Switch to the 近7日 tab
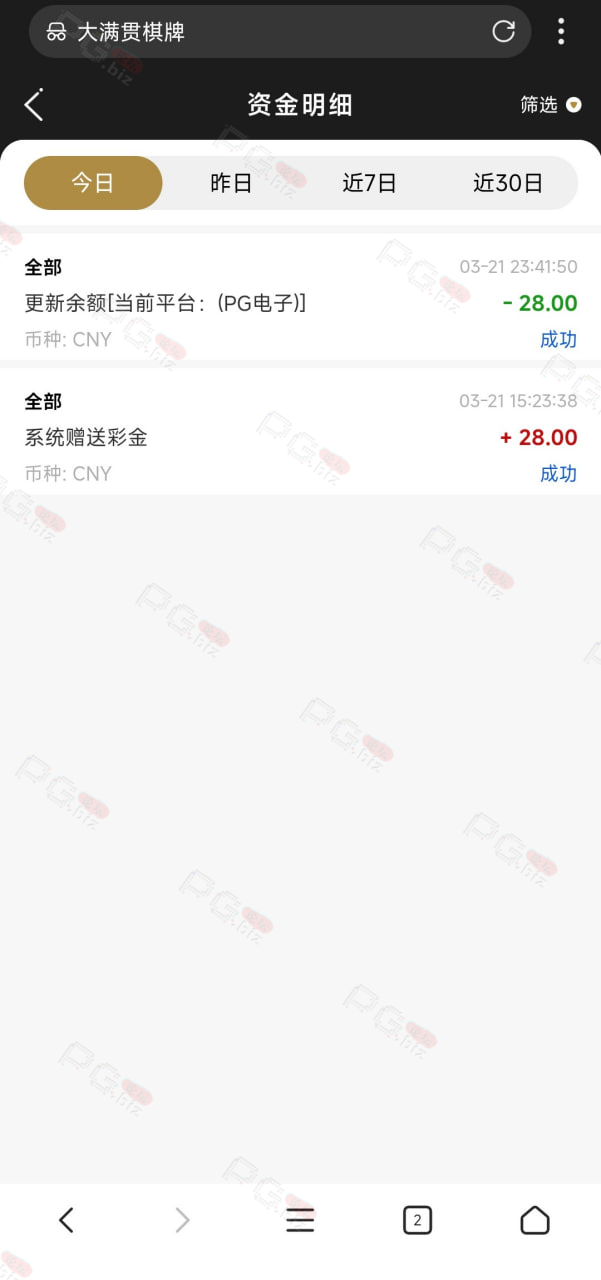The height and width of the screenshot is (1280, 601). tap(369, 183)
